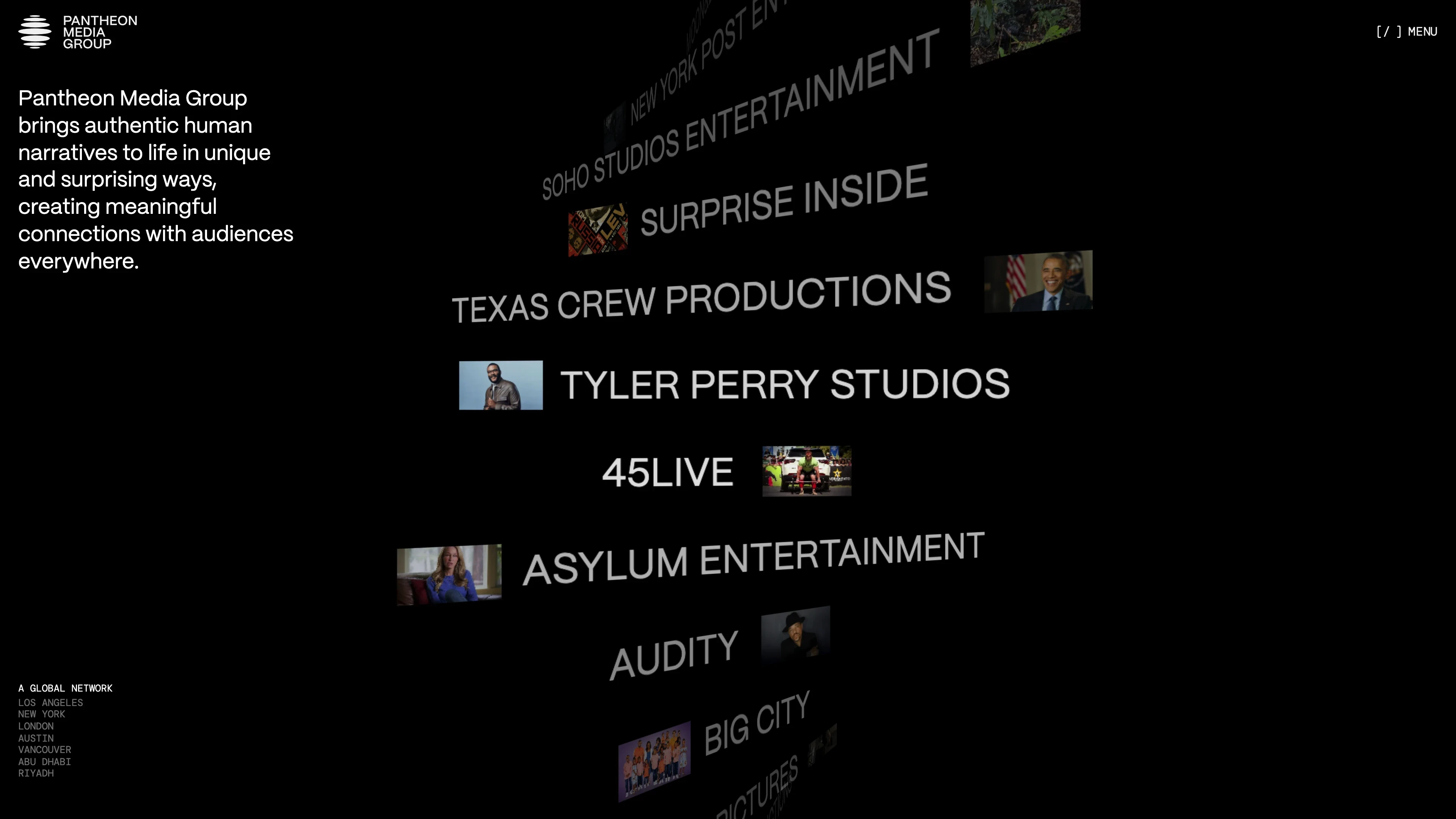Go to Pantheon Media Group home logo
The image size is (1456, 819).
[77, 31]
